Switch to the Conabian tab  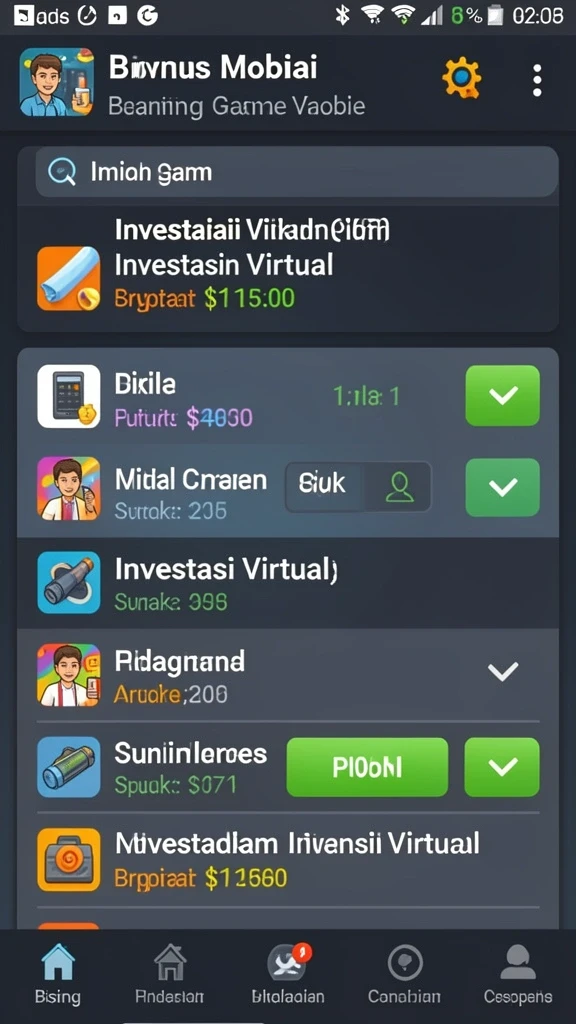pyautogui.click(x=404, y=974)
